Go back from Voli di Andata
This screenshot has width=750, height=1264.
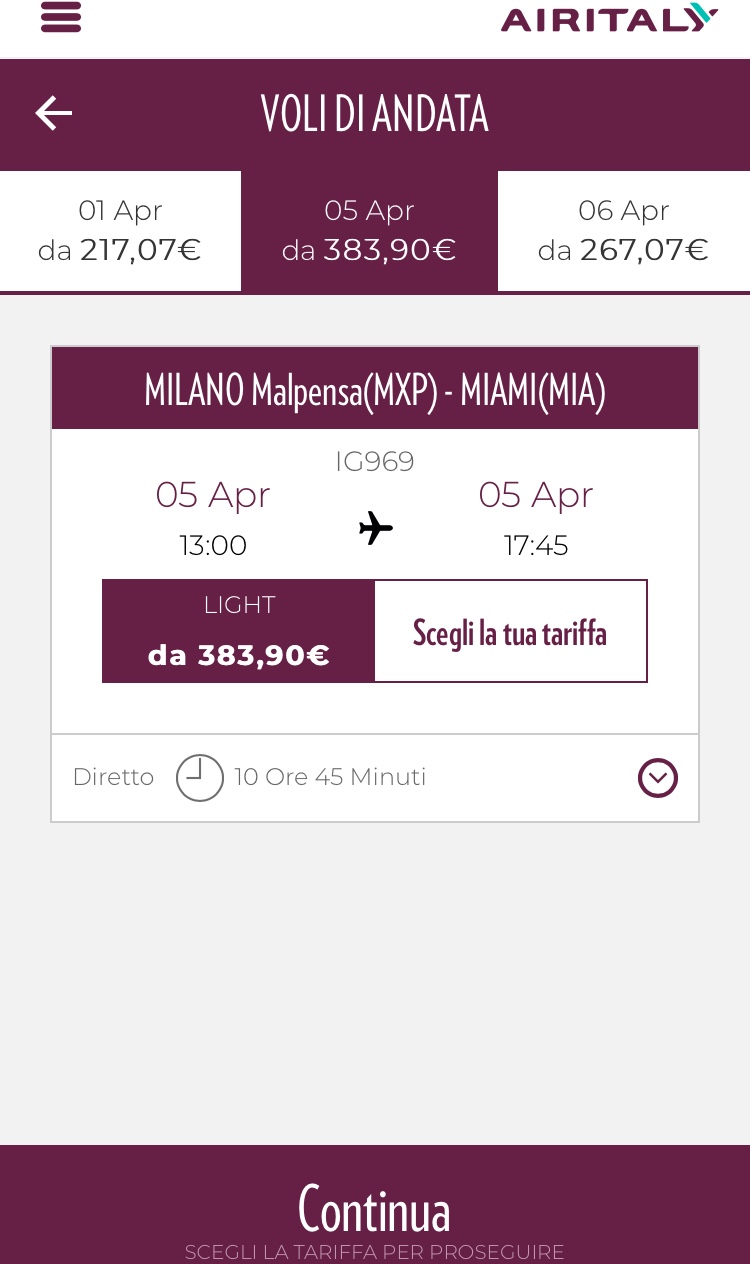pyautogui.click(x=54, y=114)
